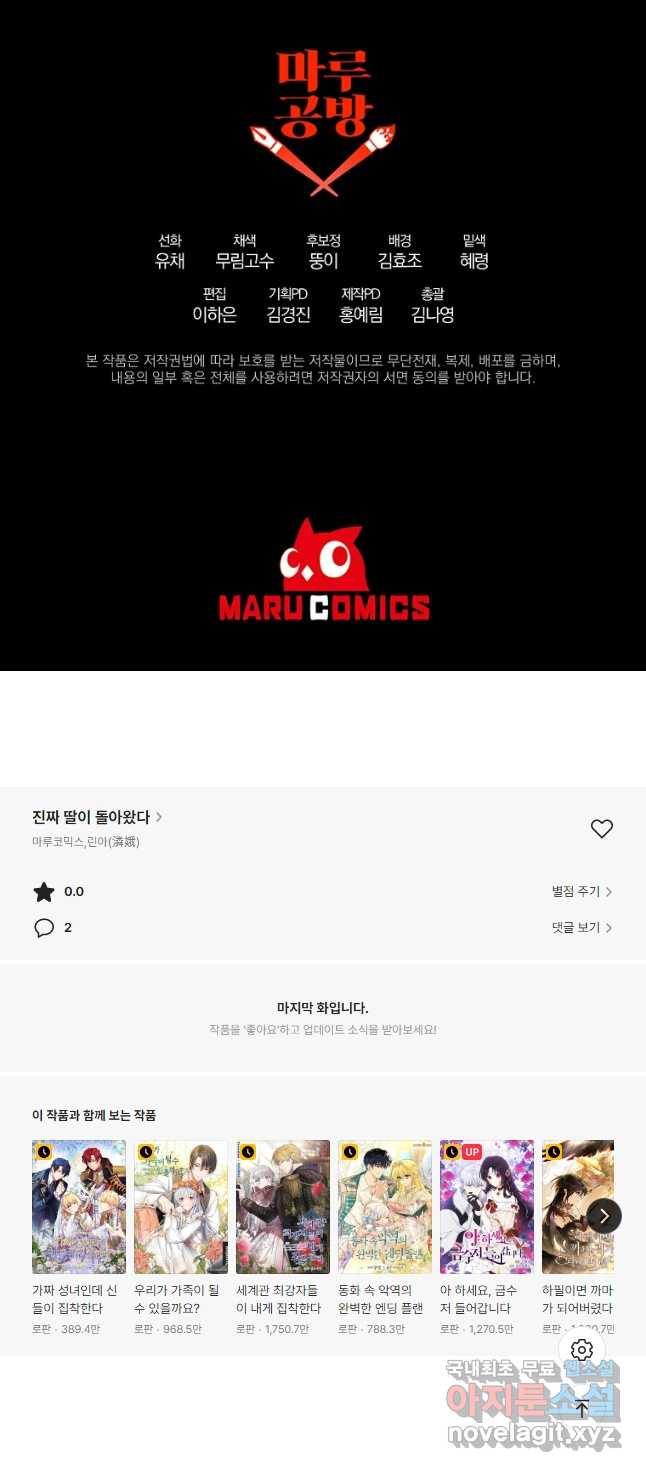Viewport: 646px width, 1472px height.
Task: Show more recommended works with the next arrow
Action: point(604,1216)
